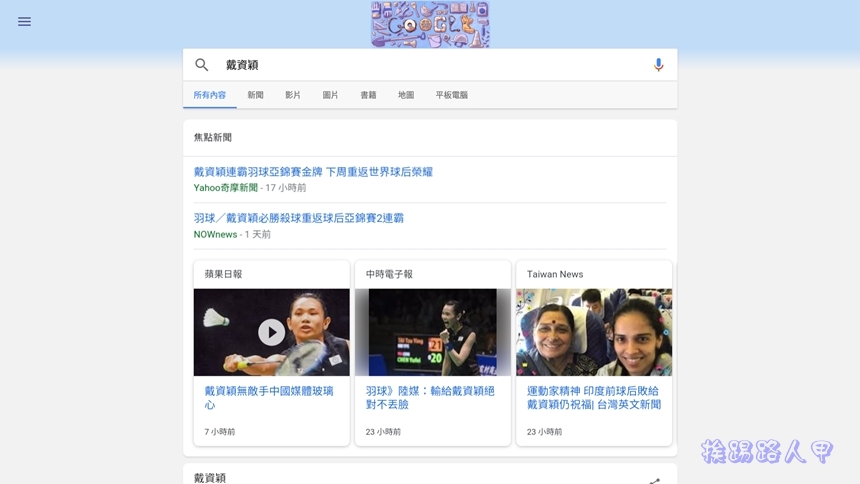The height and width of the screenshot is (484, 860).
Task: Switch to the 新聞 tab
Action: [255, 95]
